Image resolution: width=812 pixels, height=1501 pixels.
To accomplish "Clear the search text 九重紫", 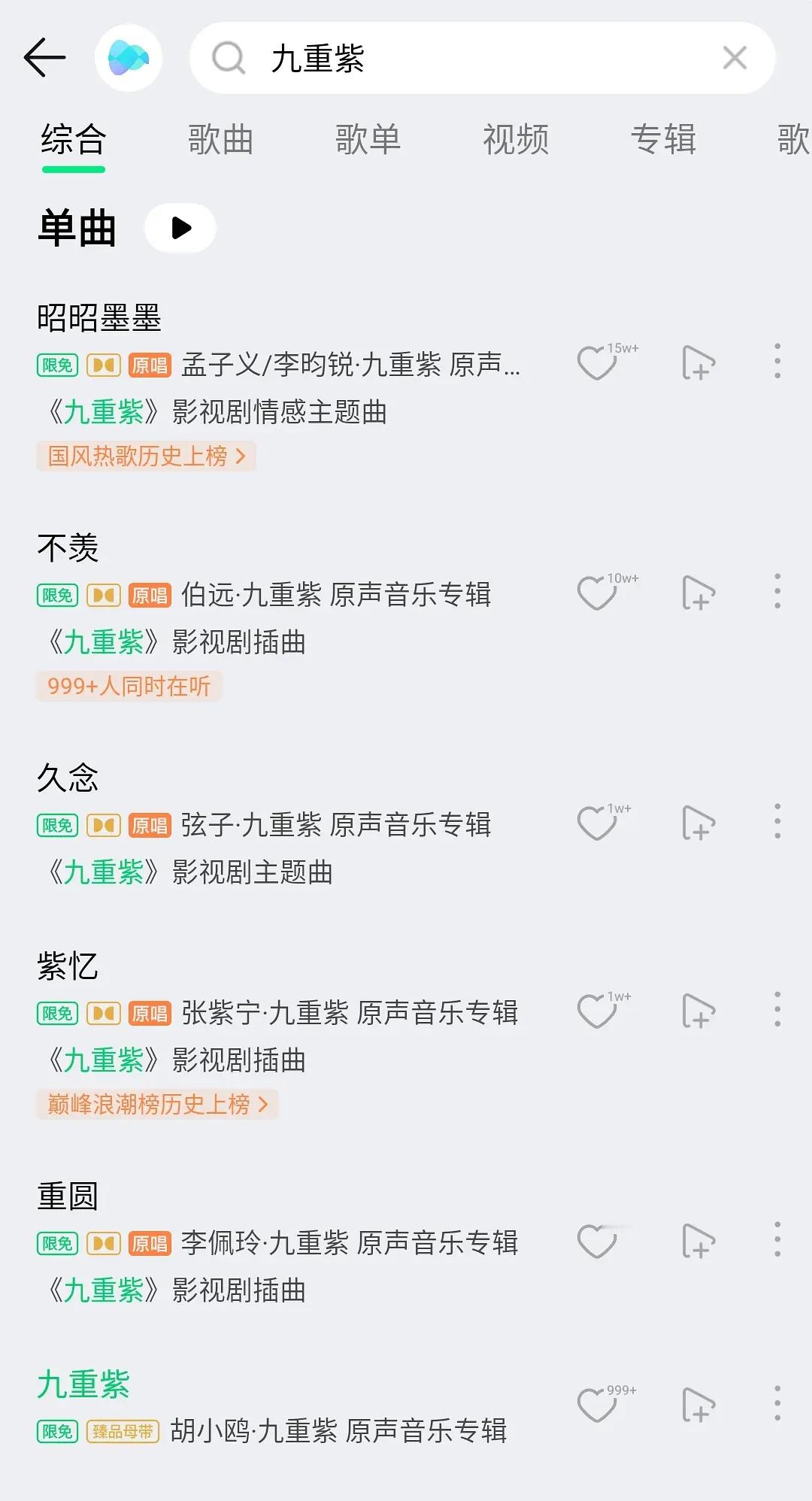I will (x=735, y=58).
